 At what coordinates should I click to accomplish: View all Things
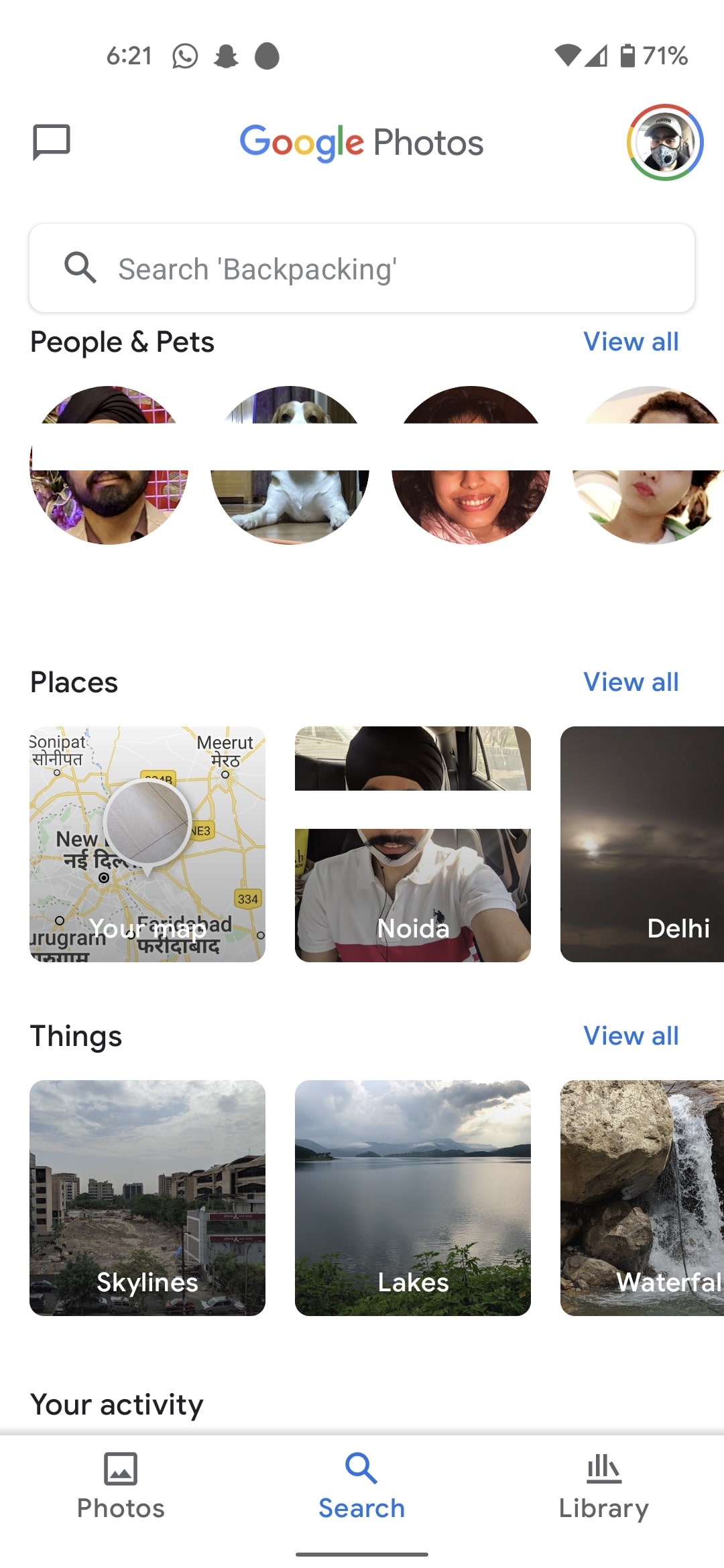pos(631,1036)
